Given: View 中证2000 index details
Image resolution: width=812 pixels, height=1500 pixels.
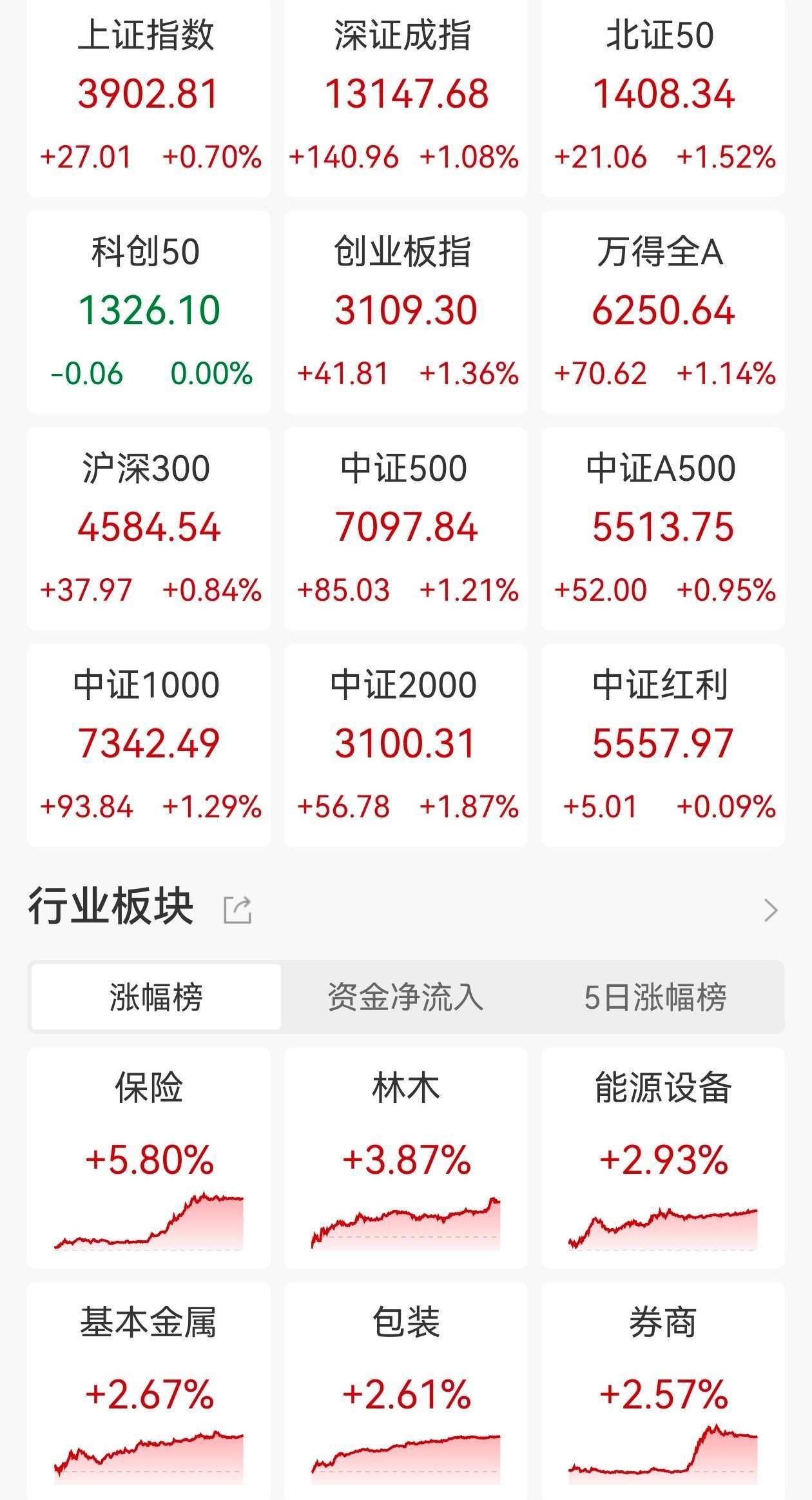Looking at the screenshot, I should click(x=405, y=745).
